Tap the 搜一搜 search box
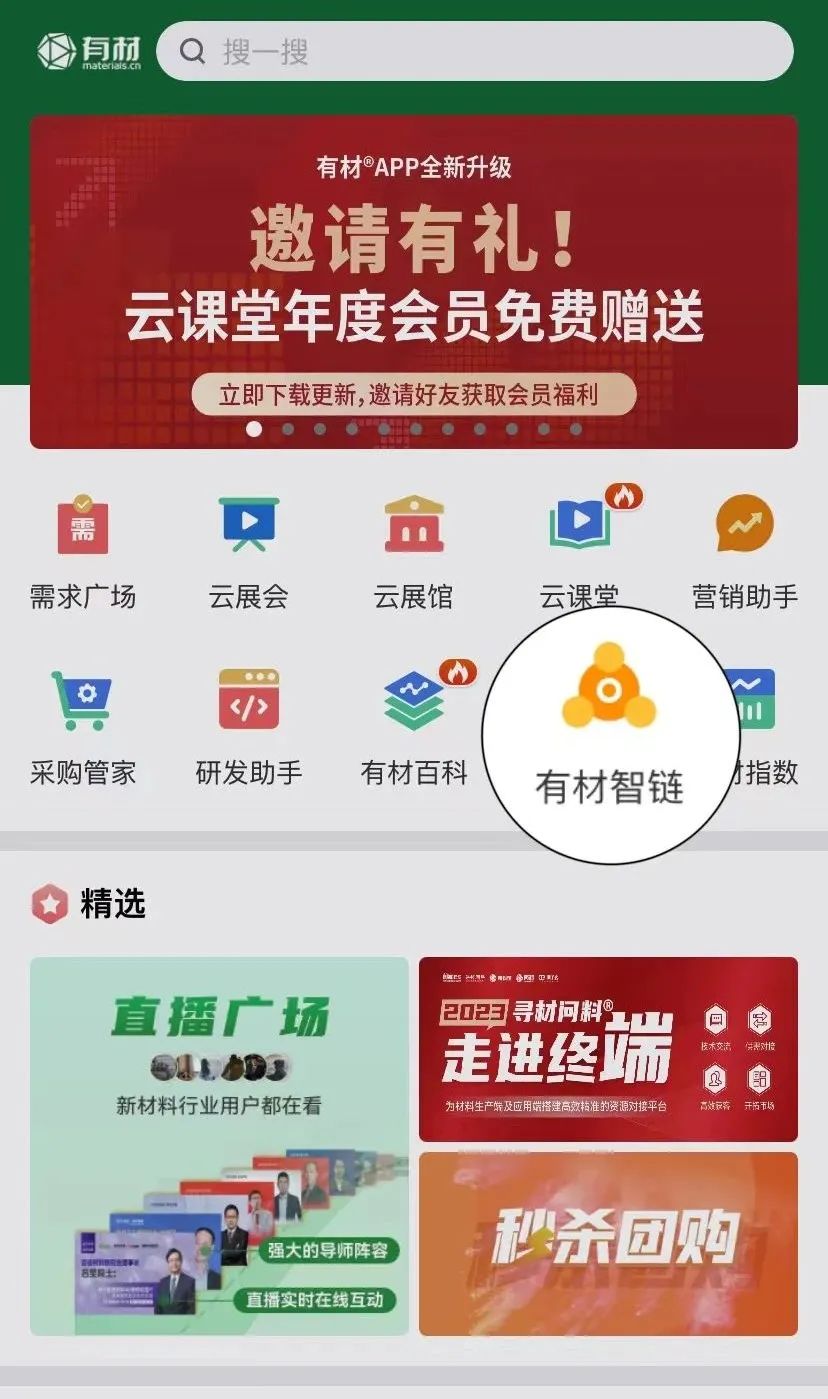 coord(474,52)
